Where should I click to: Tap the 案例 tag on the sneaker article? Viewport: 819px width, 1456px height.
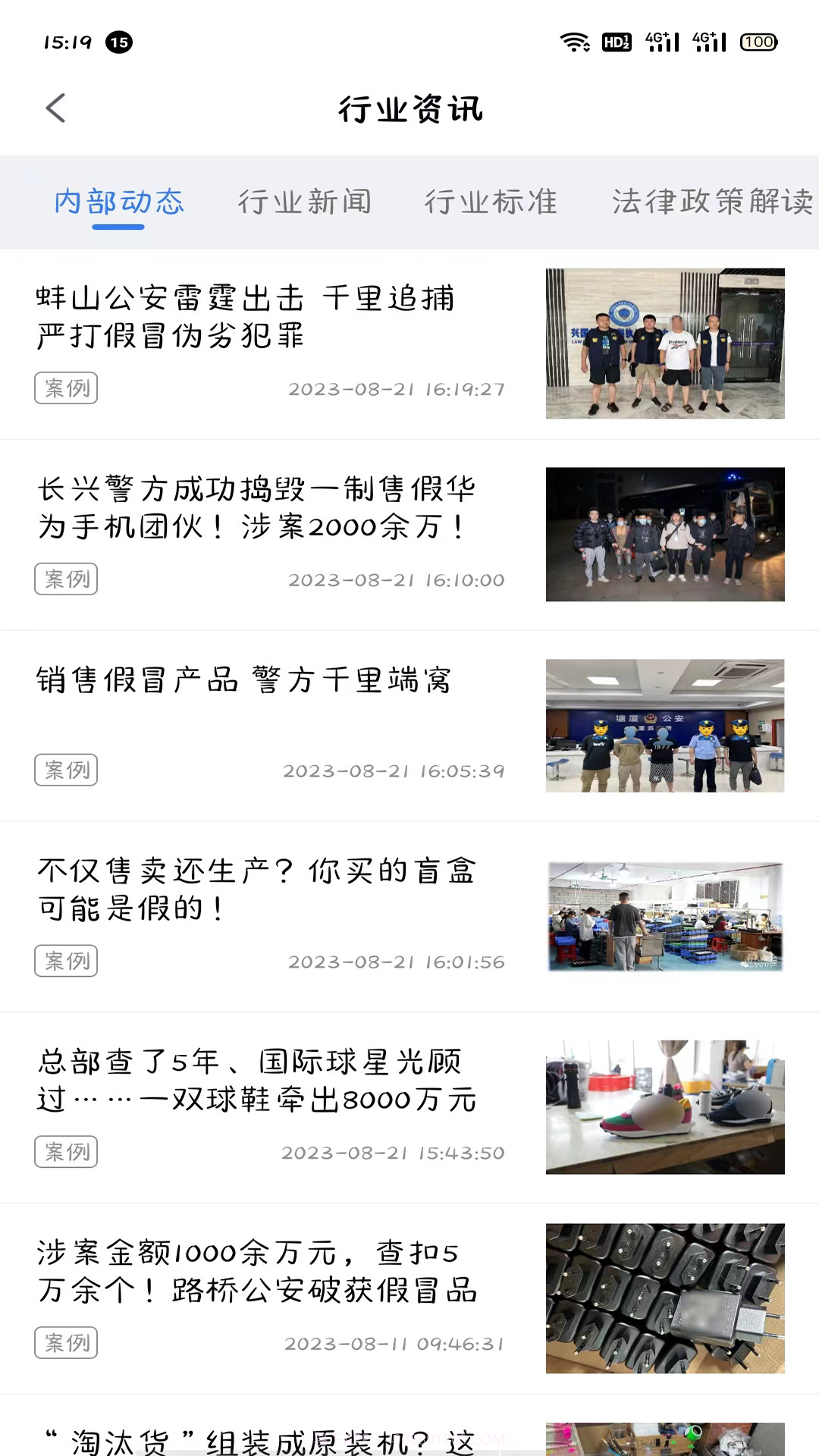point(66,1152)
